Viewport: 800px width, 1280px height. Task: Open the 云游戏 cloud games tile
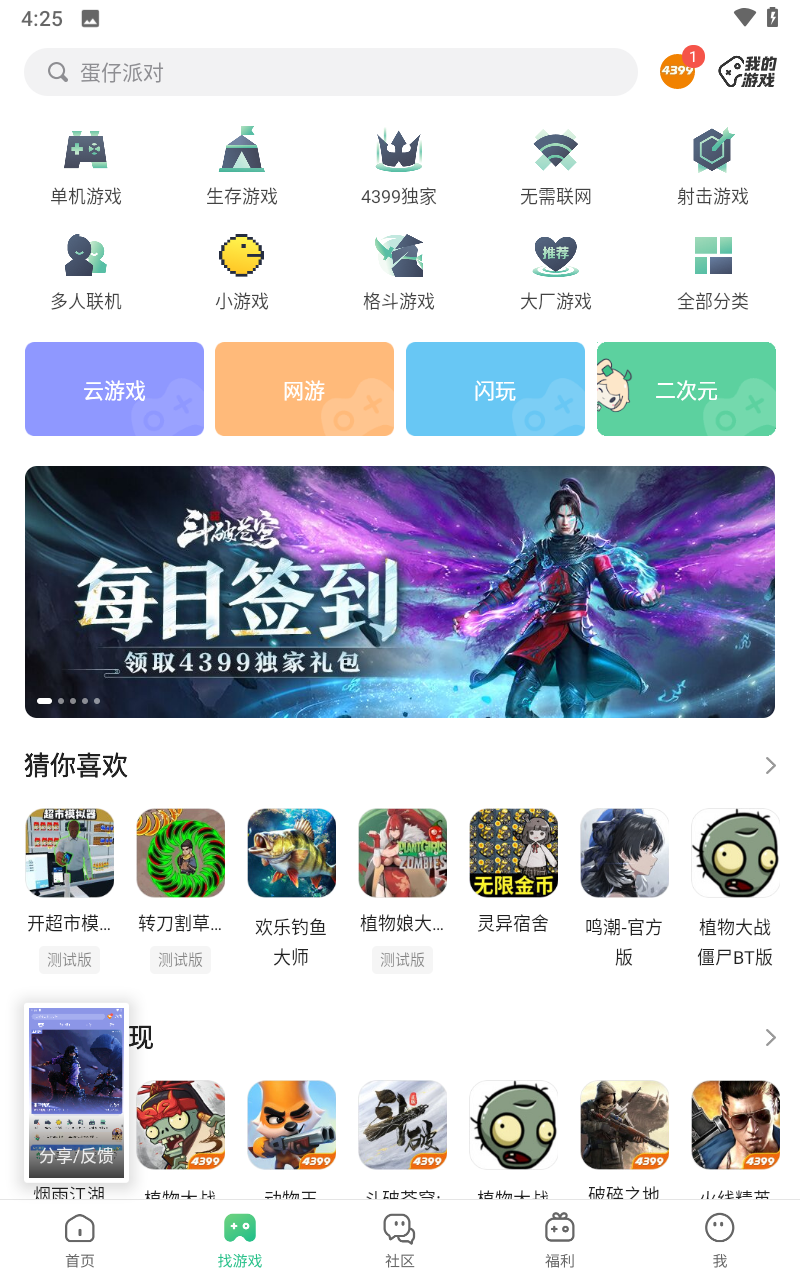click(x=114, y=390)
